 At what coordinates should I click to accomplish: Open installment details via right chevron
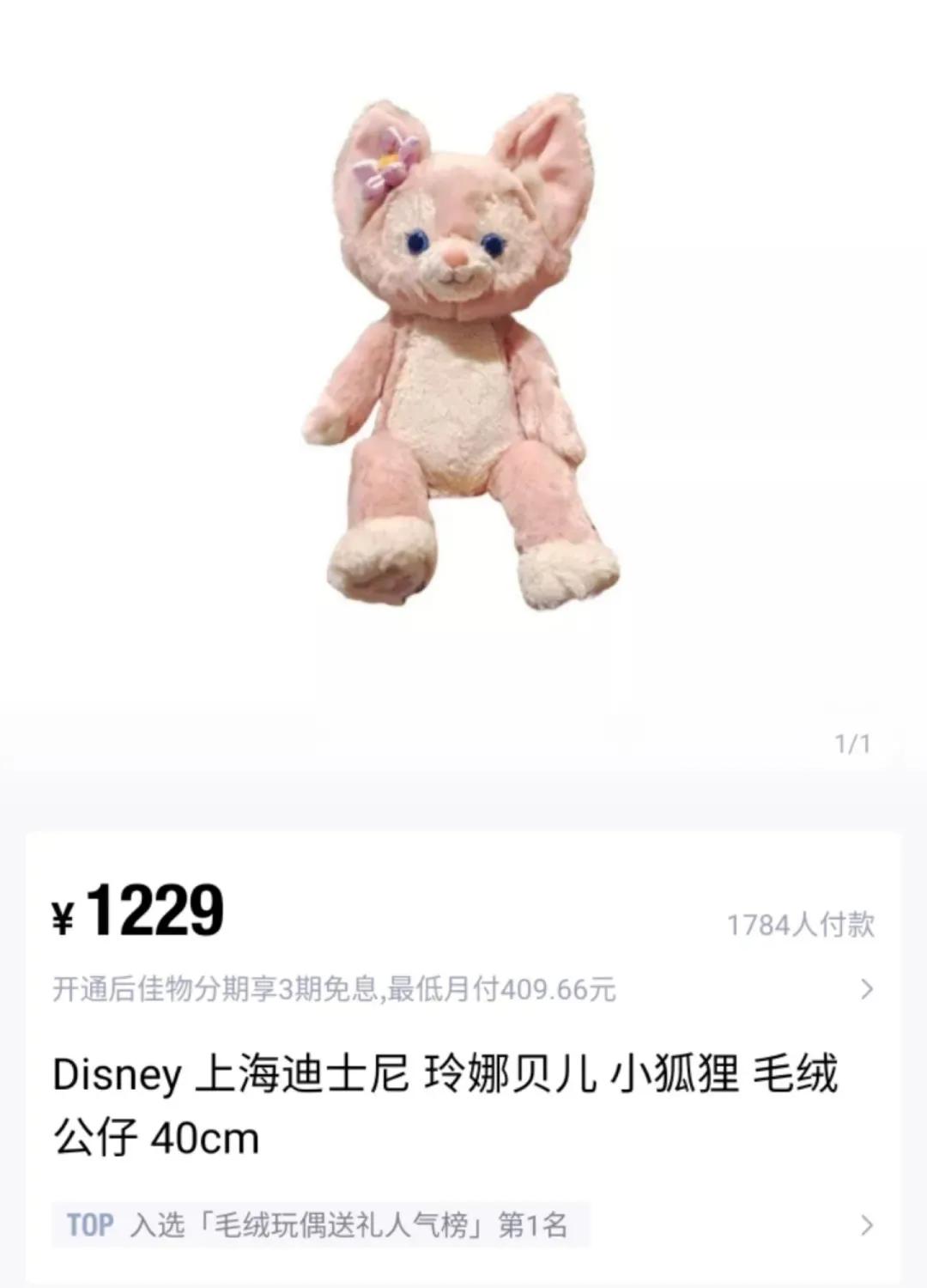coord(867,988)
